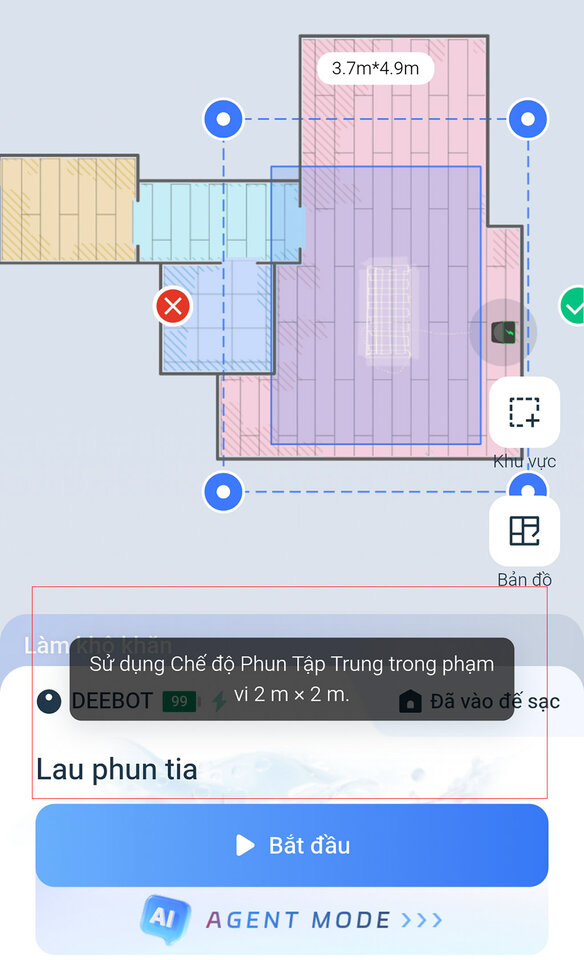
Task: Open the Lau phun tia mode settings
Action: (116, 770)
